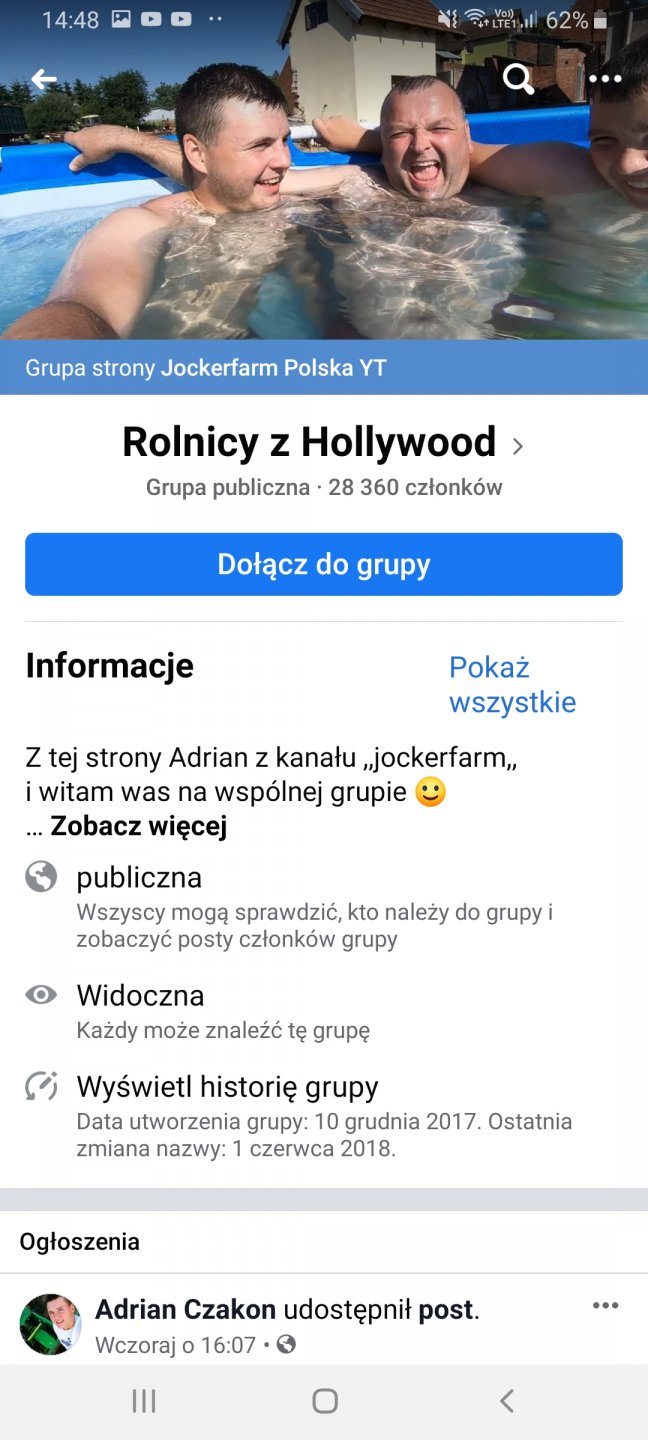Open options for Adrian Czakon's post

click(x=605, y=1306)
